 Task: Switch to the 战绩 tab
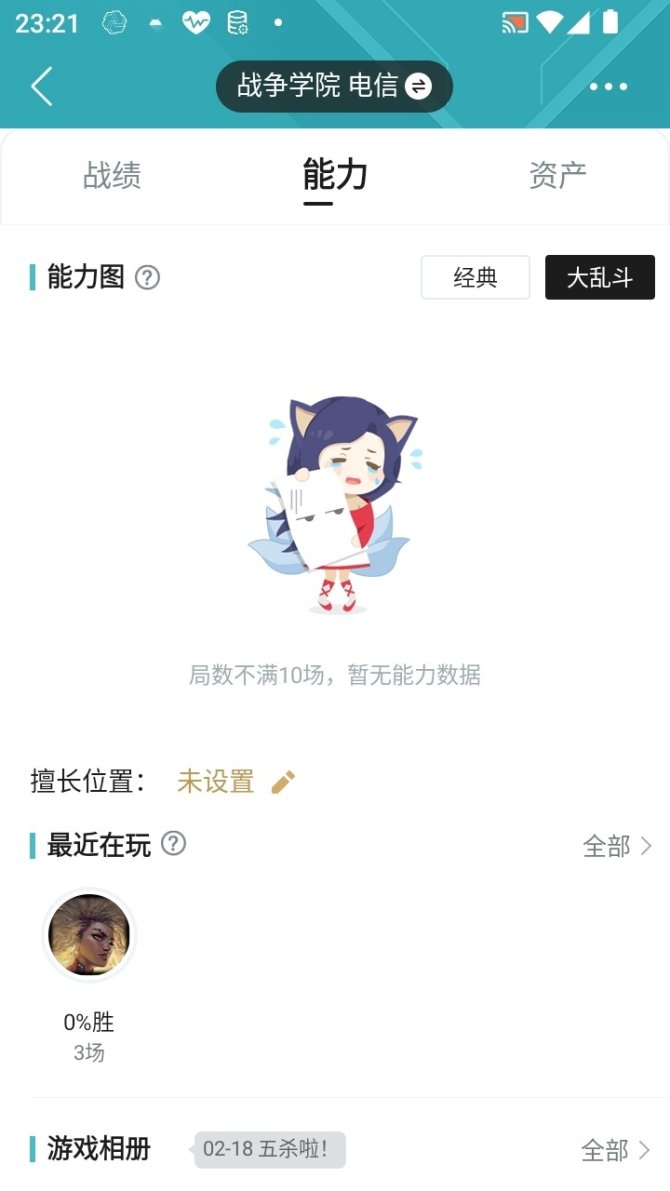click(112, 176)
